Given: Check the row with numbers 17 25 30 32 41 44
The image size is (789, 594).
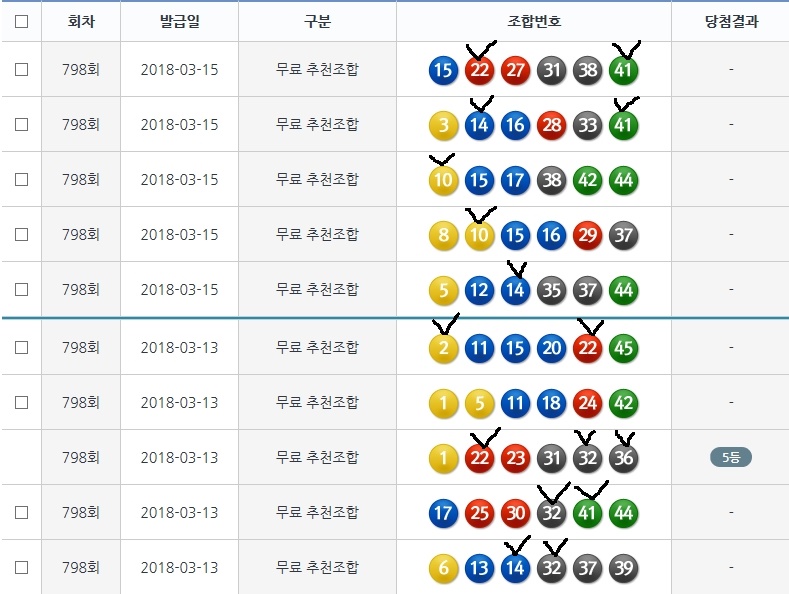Looking at the screenshot, I should tap(21, 512).
